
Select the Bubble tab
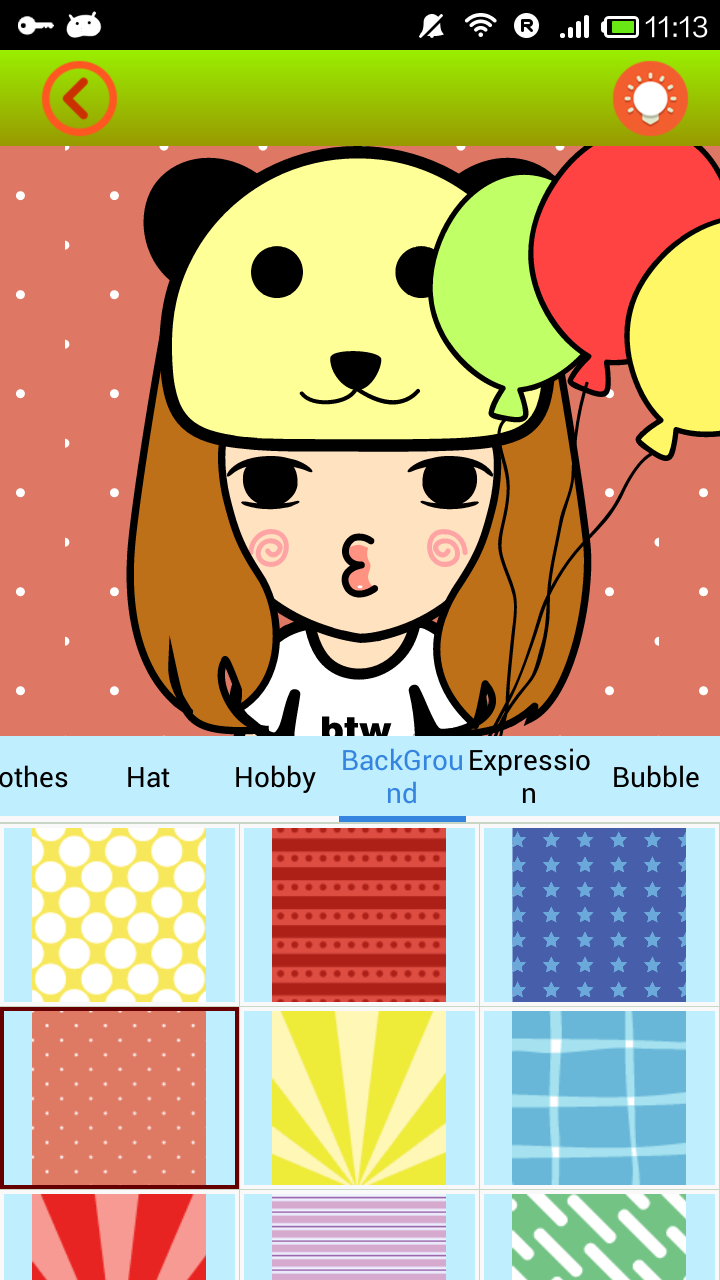656,777
